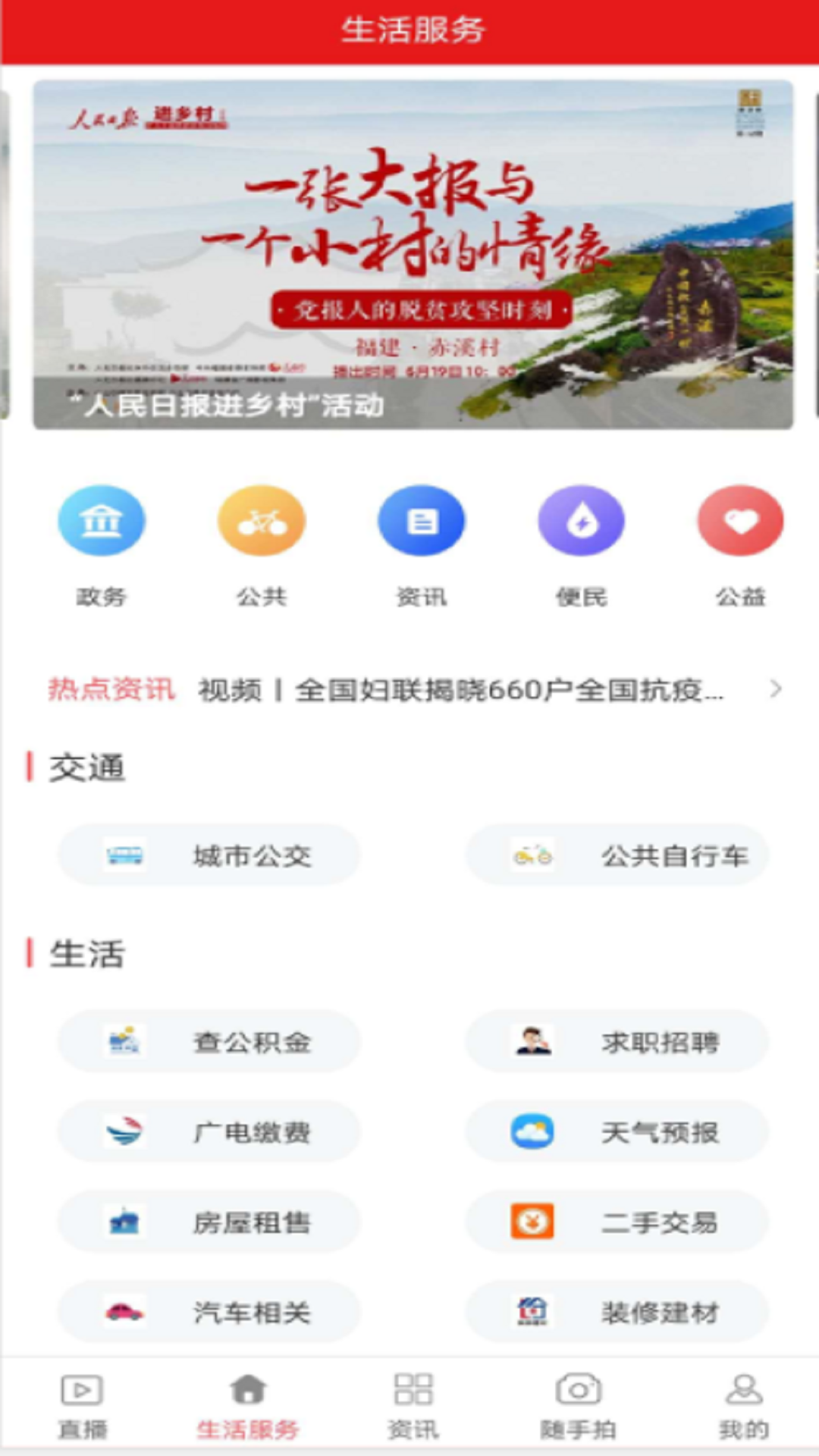
Task: Open the 资讯 news document icon
Action: [x=422, y=520]
